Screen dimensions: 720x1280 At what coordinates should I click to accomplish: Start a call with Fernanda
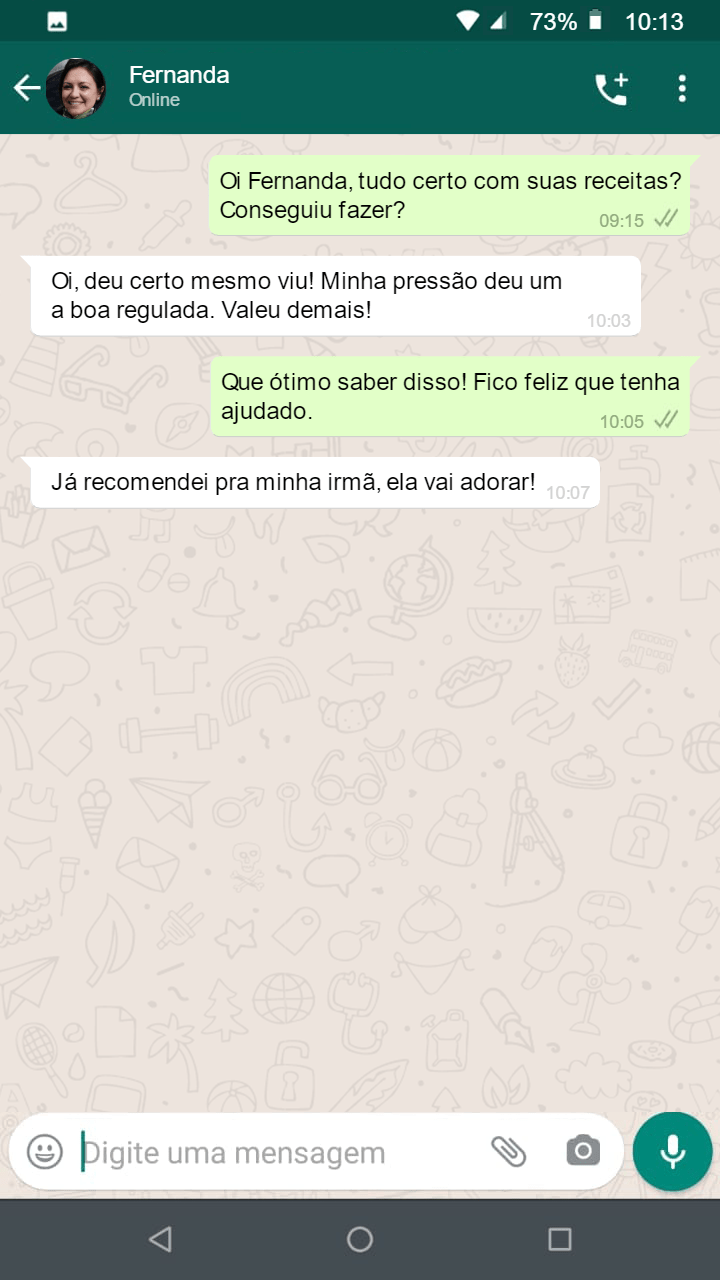click(x=611, y=89)
